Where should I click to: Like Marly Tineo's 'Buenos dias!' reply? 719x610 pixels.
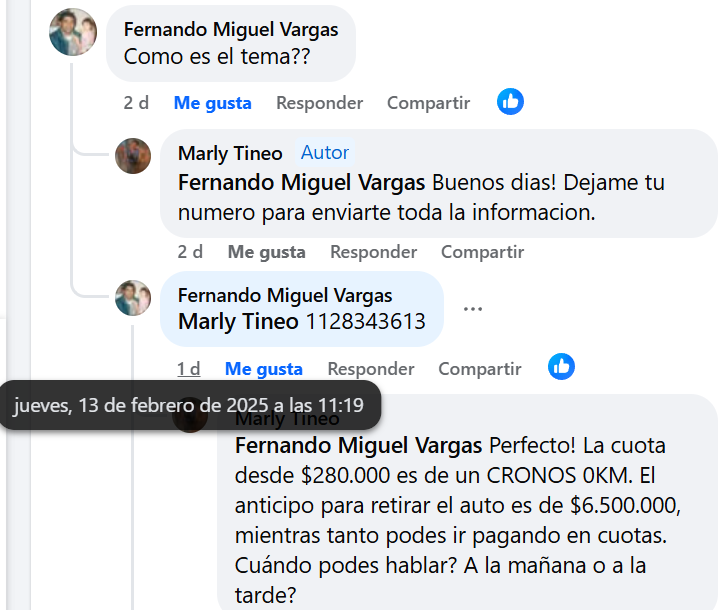[x=266, y=252]
